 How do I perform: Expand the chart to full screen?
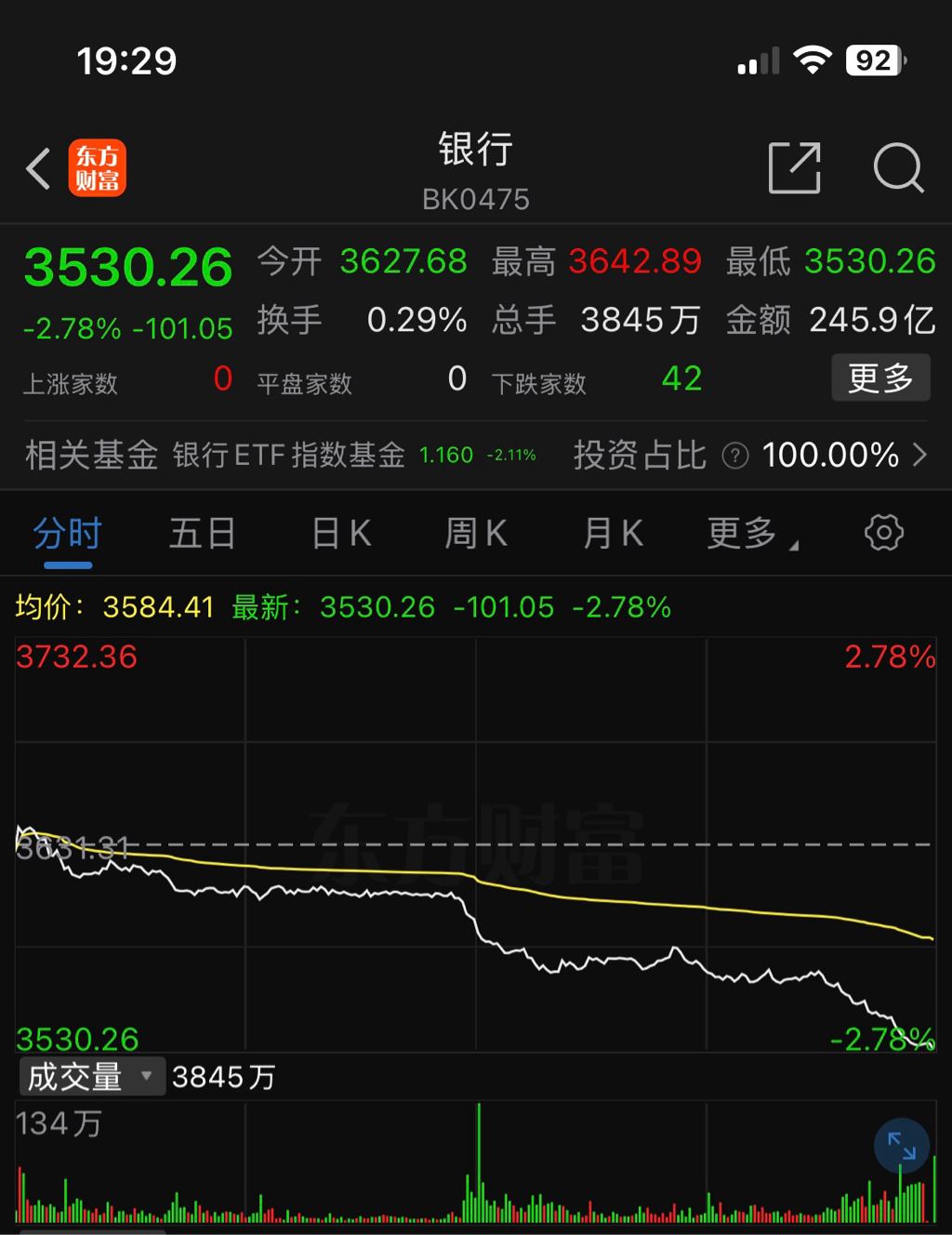coord(901,1147)
